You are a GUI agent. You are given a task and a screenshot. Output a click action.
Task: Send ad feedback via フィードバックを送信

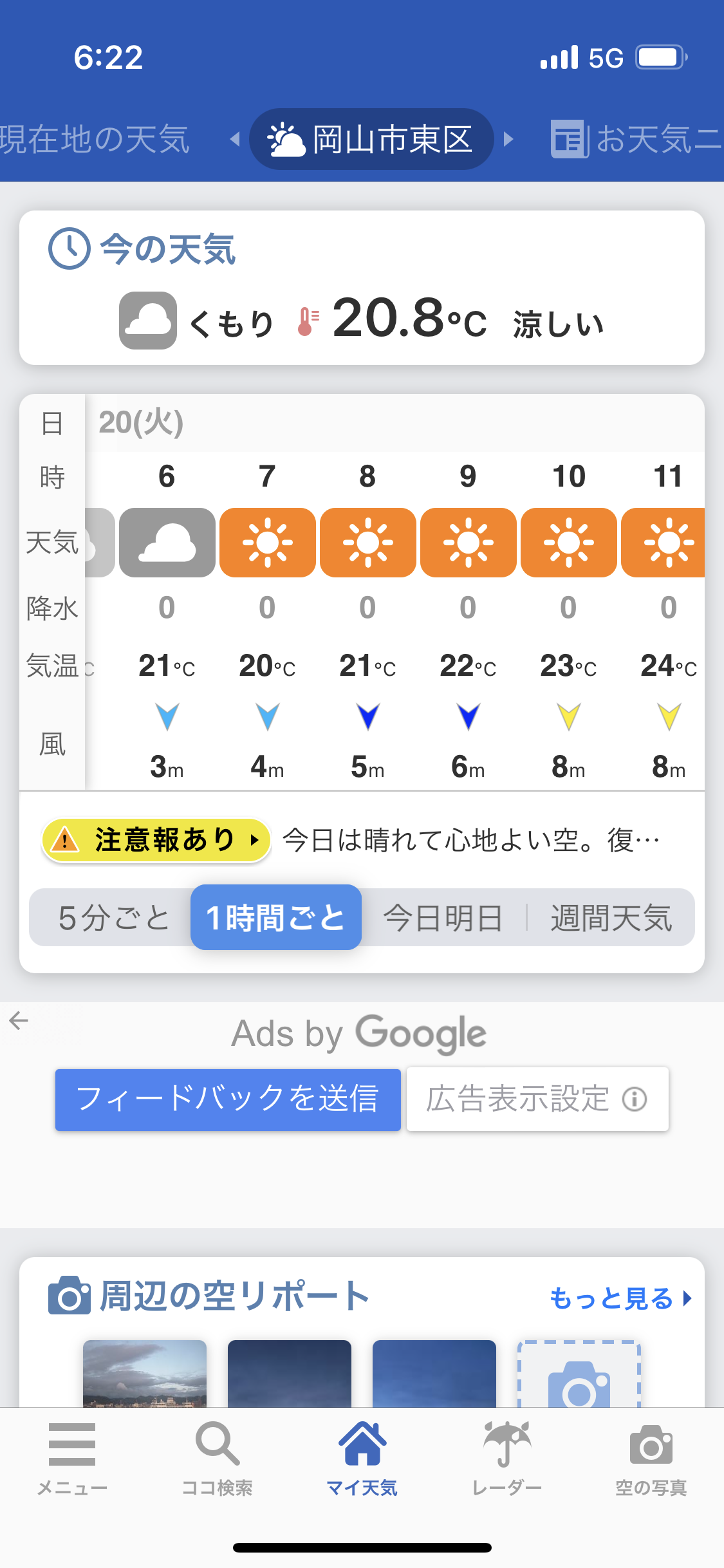point(228,1099)
